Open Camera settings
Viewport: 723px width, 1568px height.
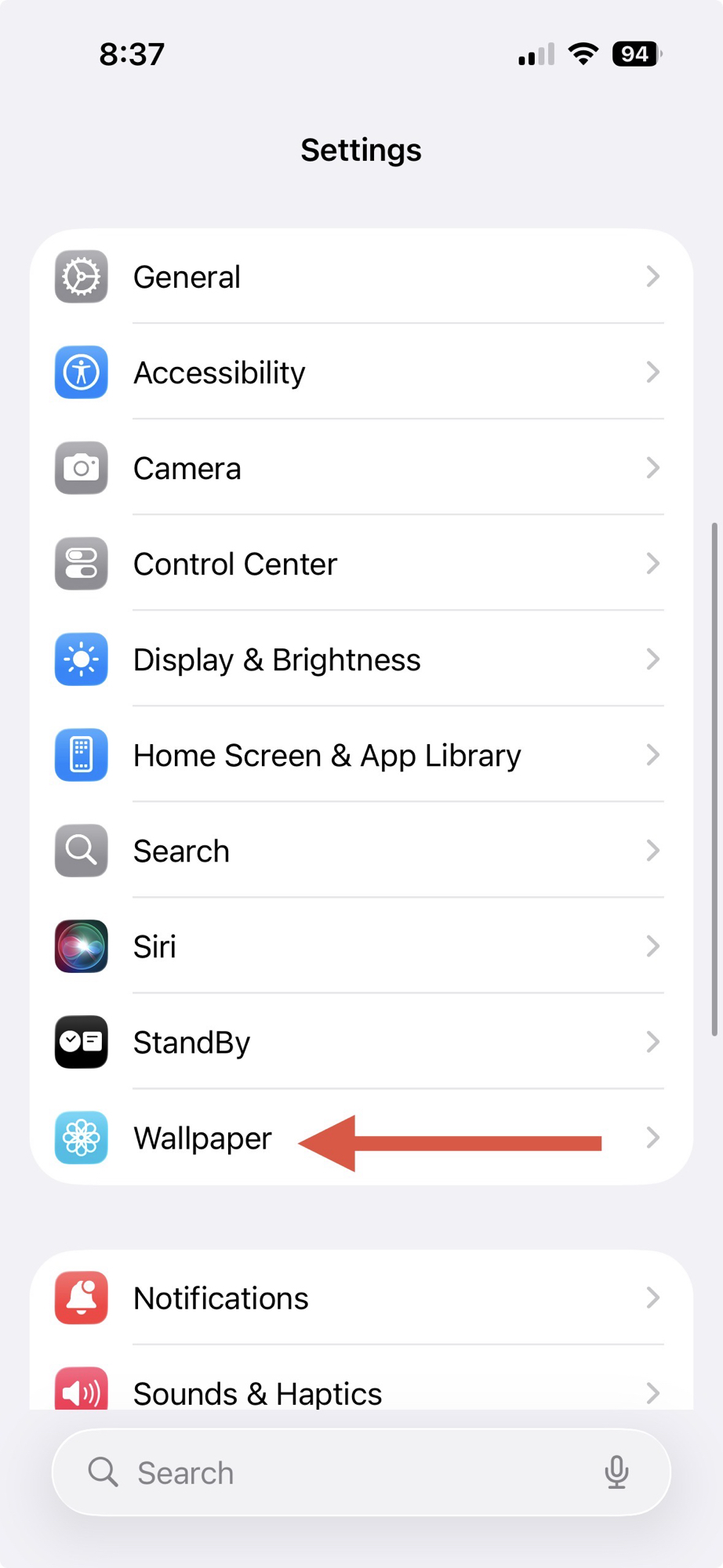pyautogui.click(x=361, y=468)
